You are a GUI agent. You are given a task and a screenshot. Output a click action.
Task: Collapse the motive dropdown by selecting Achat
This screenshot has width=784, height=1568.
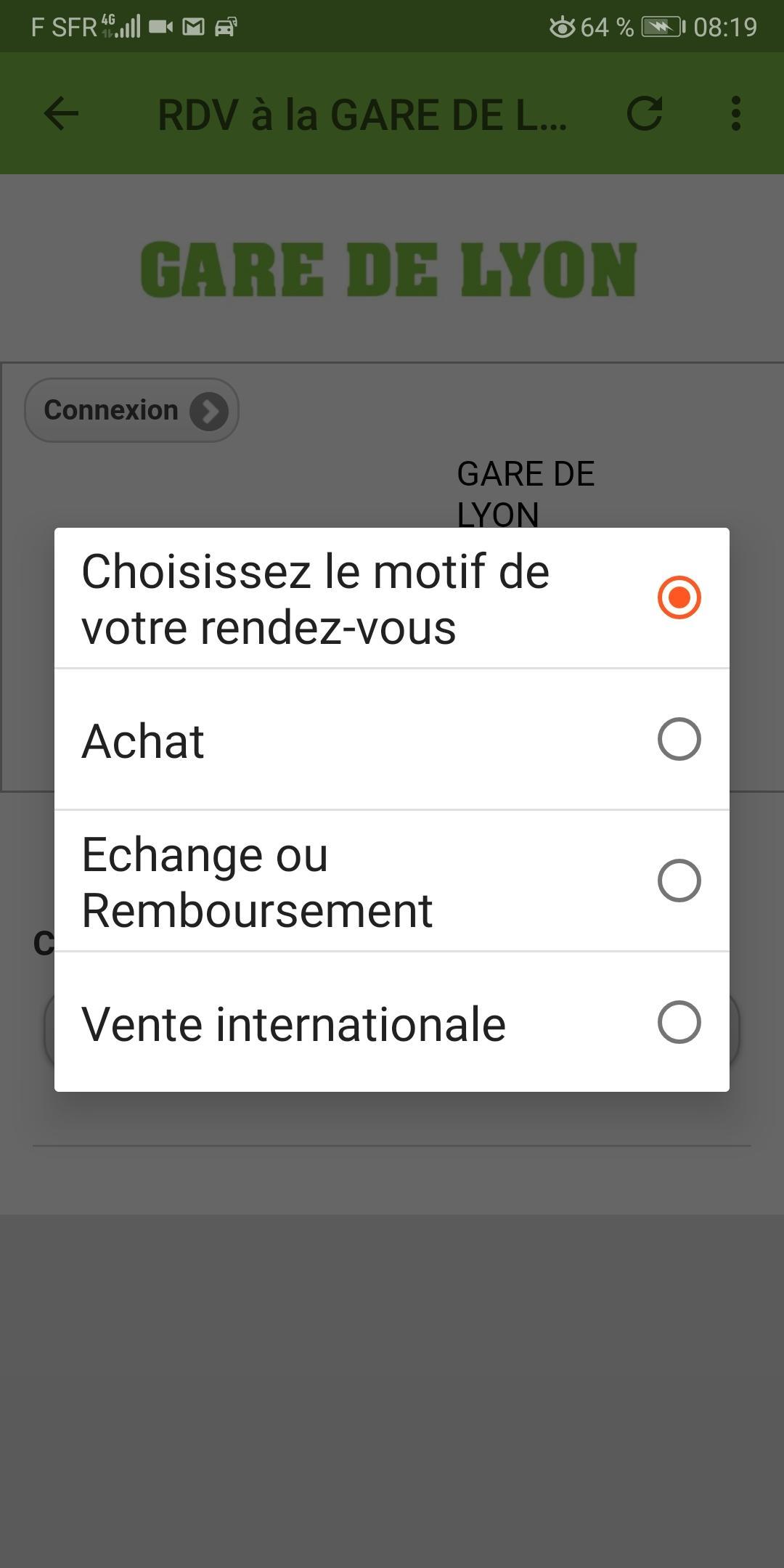tap(392, 740)
